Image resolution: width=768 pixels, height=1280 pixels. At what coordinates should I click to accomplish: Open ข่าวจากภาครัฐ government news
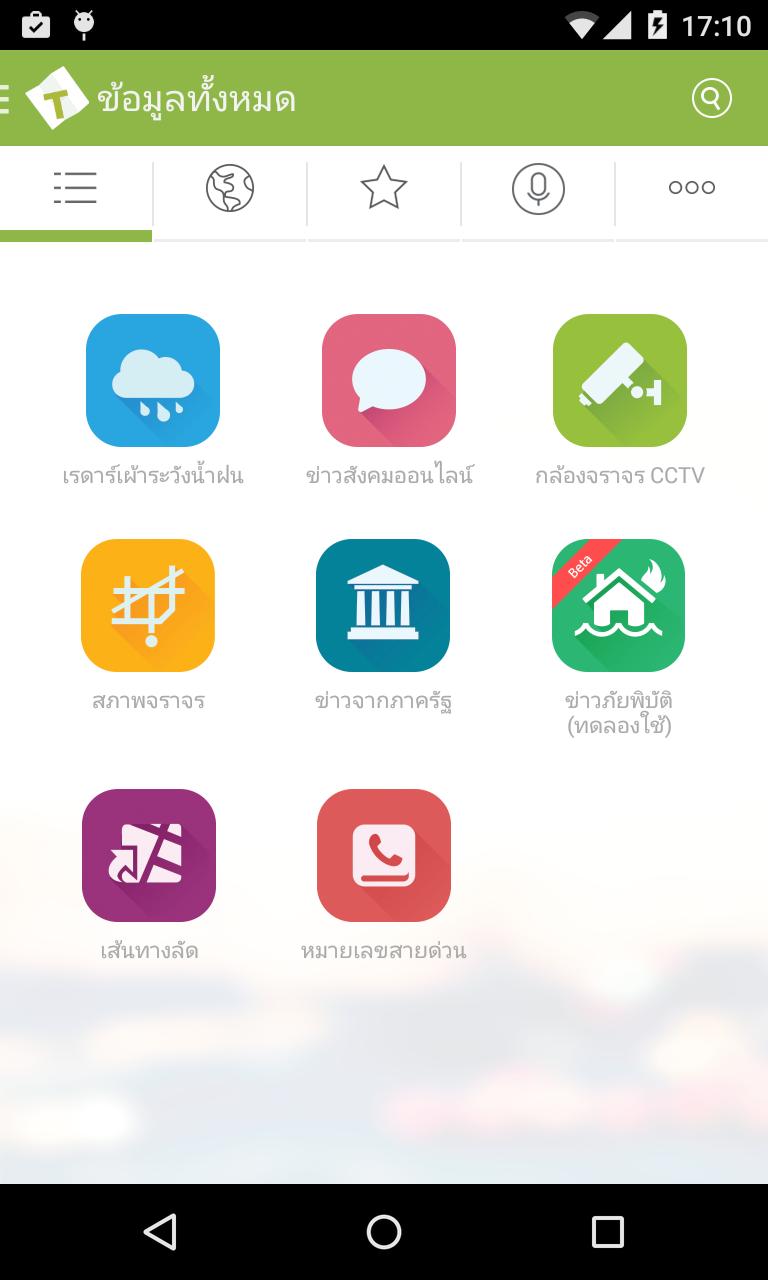(x=383, y=606)
